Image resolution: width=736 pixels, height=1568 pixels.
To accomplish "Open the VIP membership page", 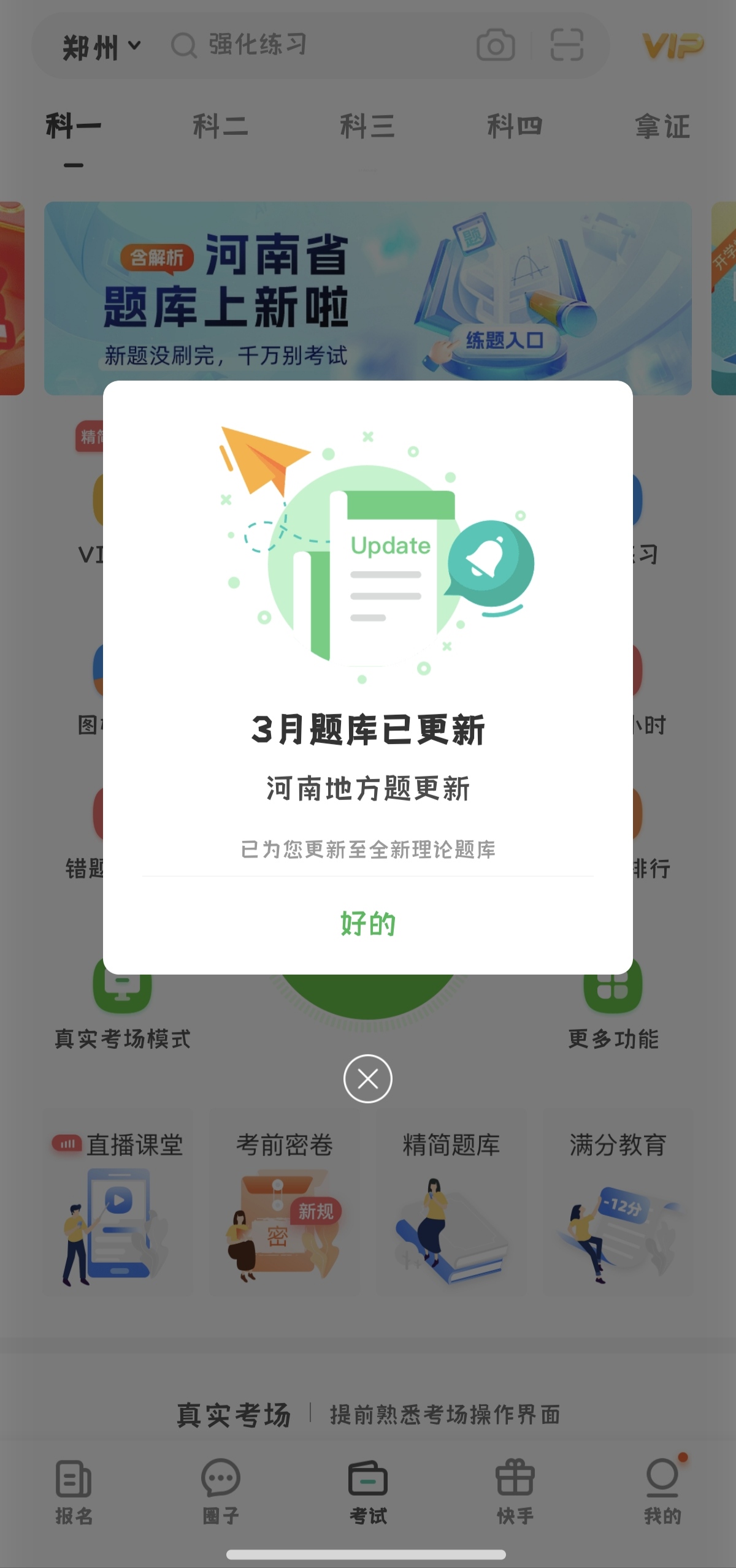I will click(673, 45).
